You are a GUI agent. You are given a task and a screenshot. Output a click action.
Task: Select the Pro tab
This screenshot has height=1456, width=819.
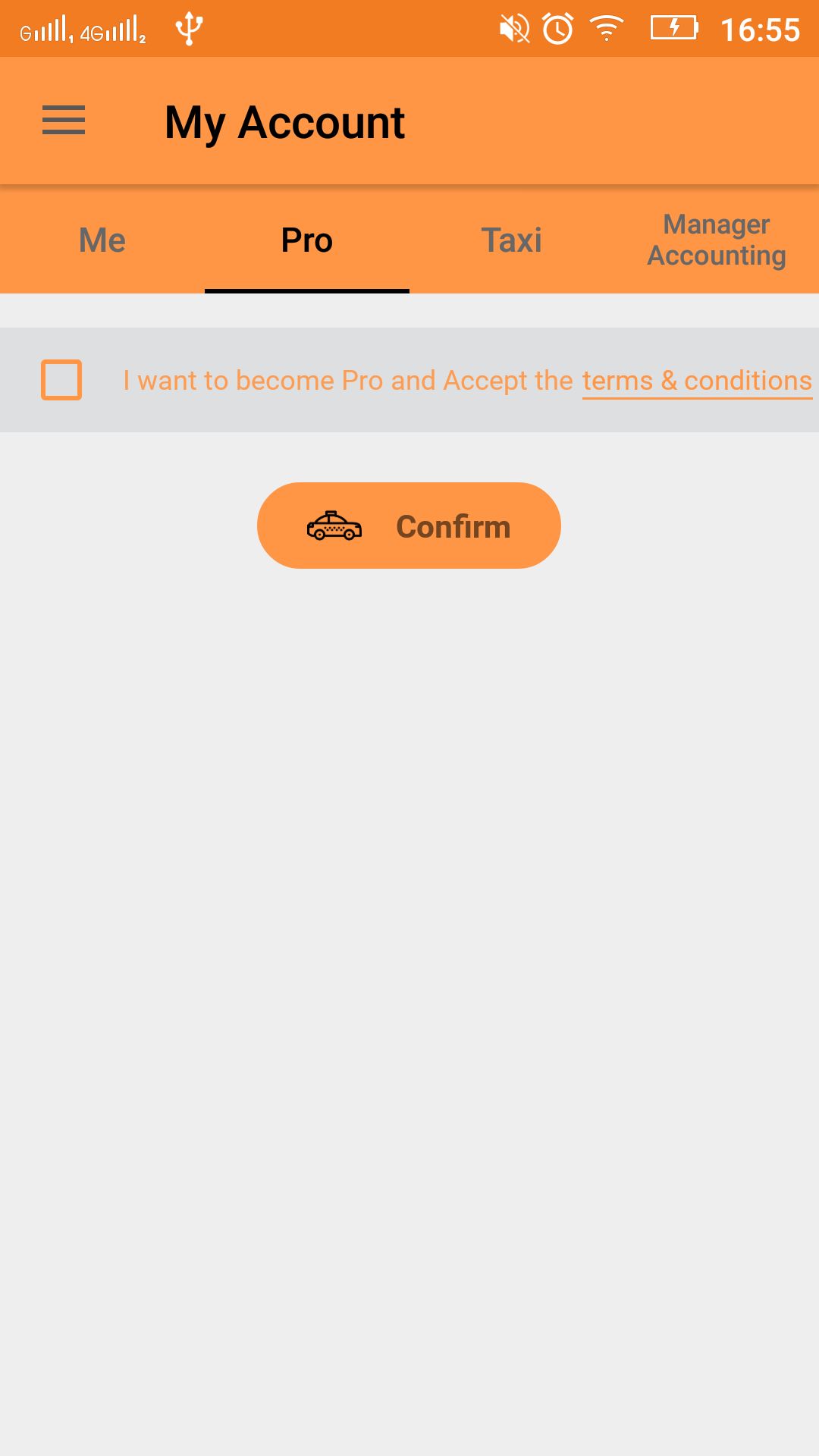[x=307, y=240]
